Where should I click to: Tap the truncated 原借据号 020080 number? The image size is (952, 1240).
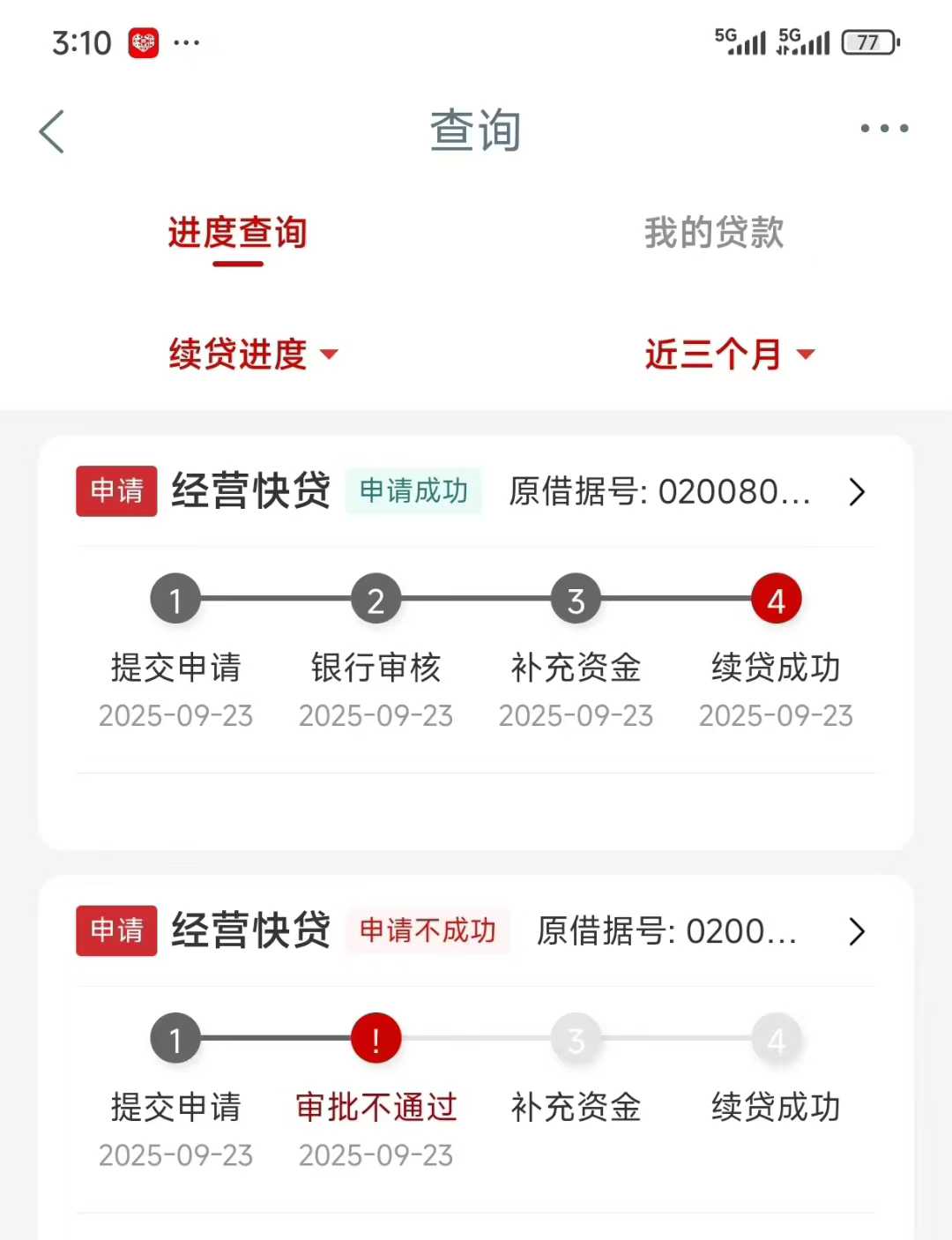pos(658,492)
